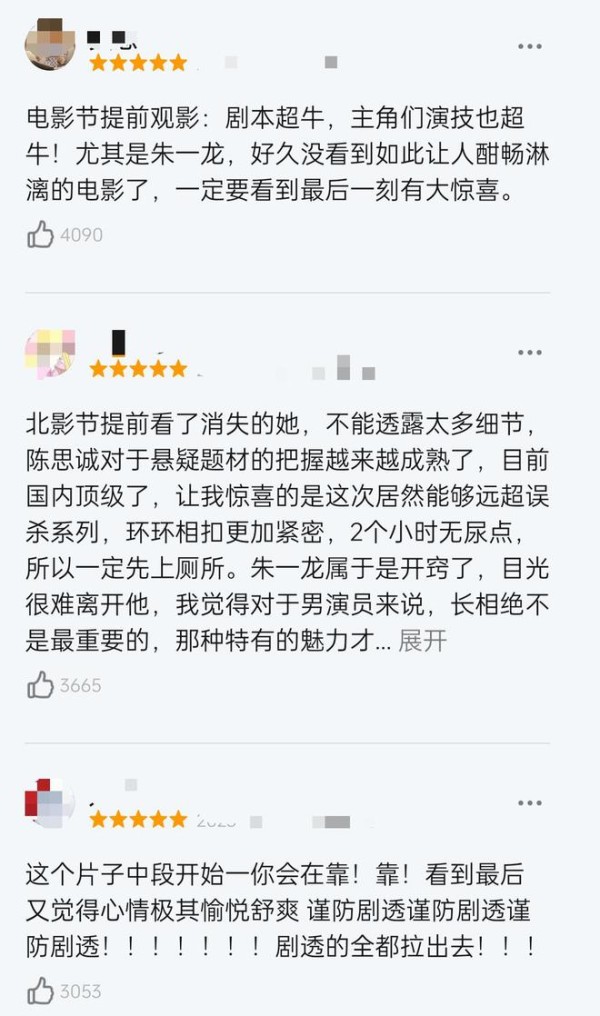The height and width of the screenshot is (1016, 600).
Task: Open more options on the 这个片子中段 review
Action: [x=529, y=803]
